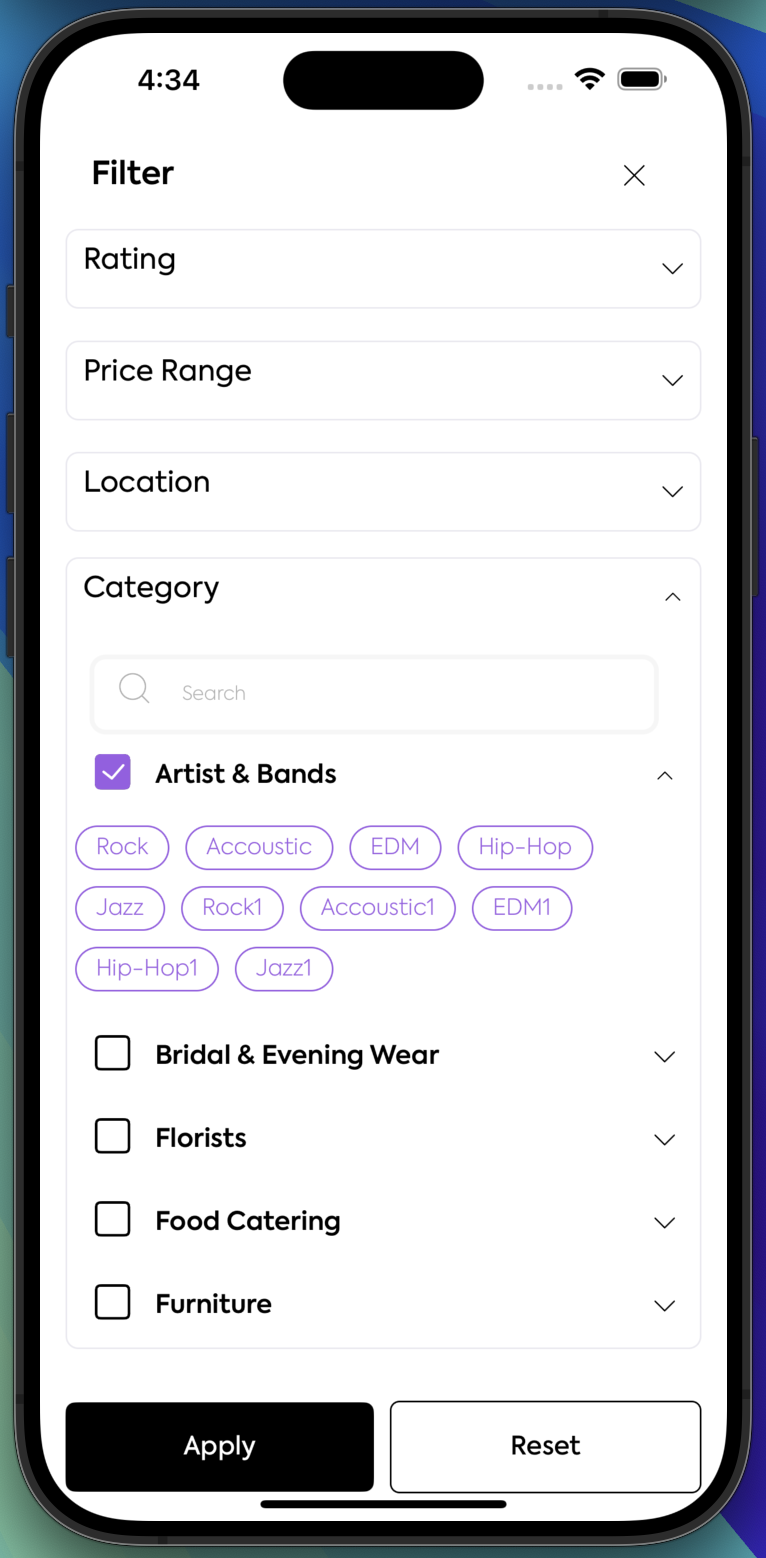
Task: Reset all filters
Action: 545,1446
